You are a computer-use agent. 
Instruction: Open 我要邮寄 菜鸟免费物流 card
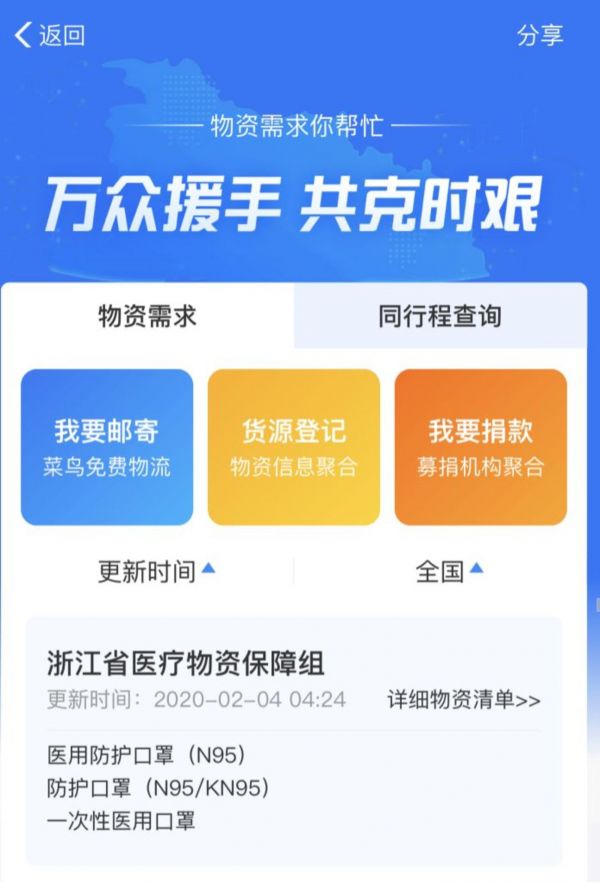pyautogui.click(x=107, y=447)
